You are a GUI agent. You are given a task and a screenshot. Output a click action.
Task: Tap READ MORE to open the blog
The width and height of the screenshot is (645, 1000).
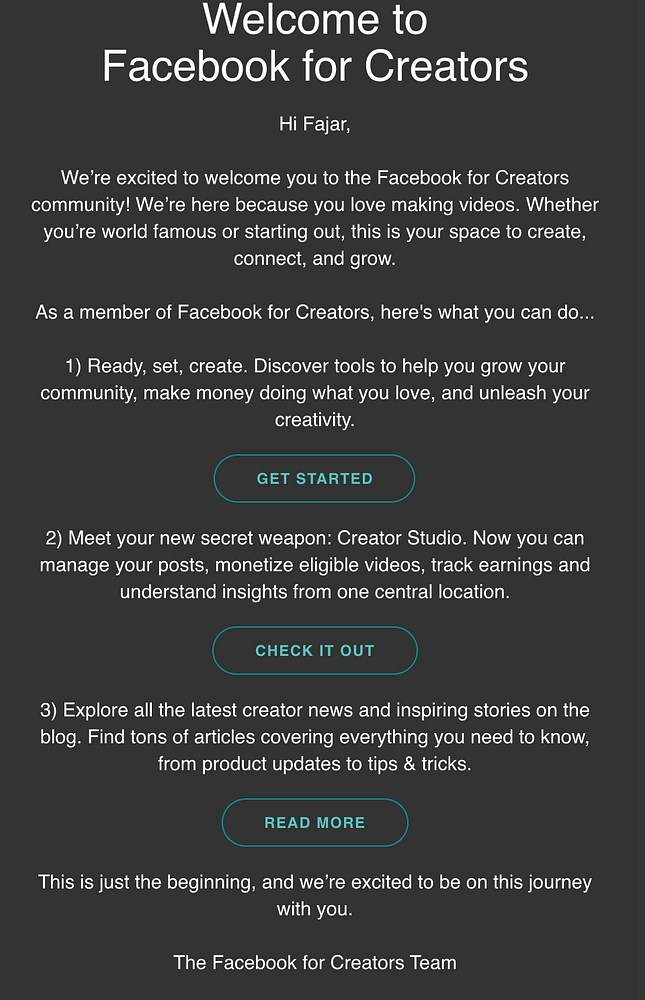pyautogui.click(x=314, y=823)
